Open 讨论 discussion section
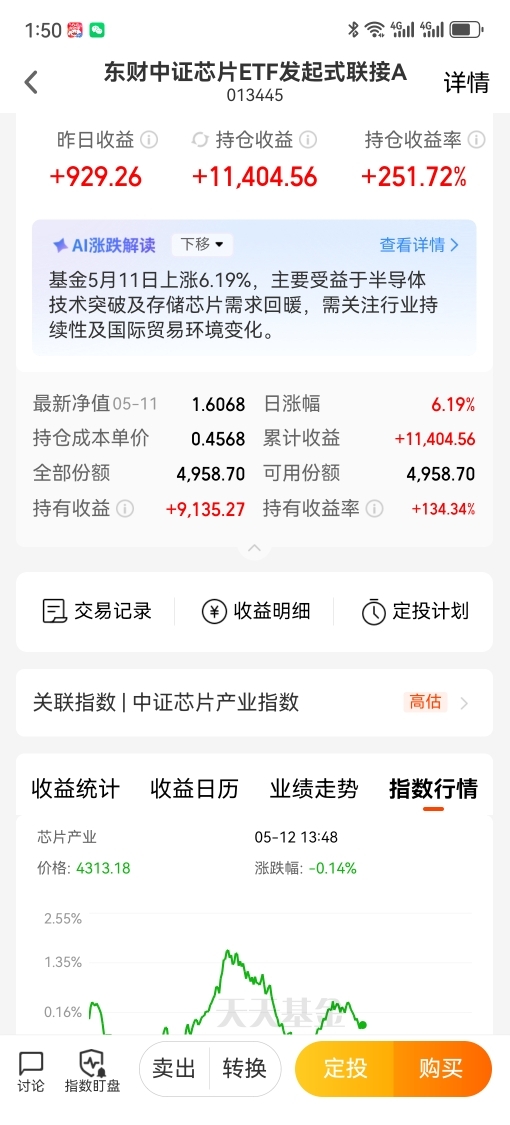Image resolution: width=510 pixels, height=1125 pixels. point(31,1071)
